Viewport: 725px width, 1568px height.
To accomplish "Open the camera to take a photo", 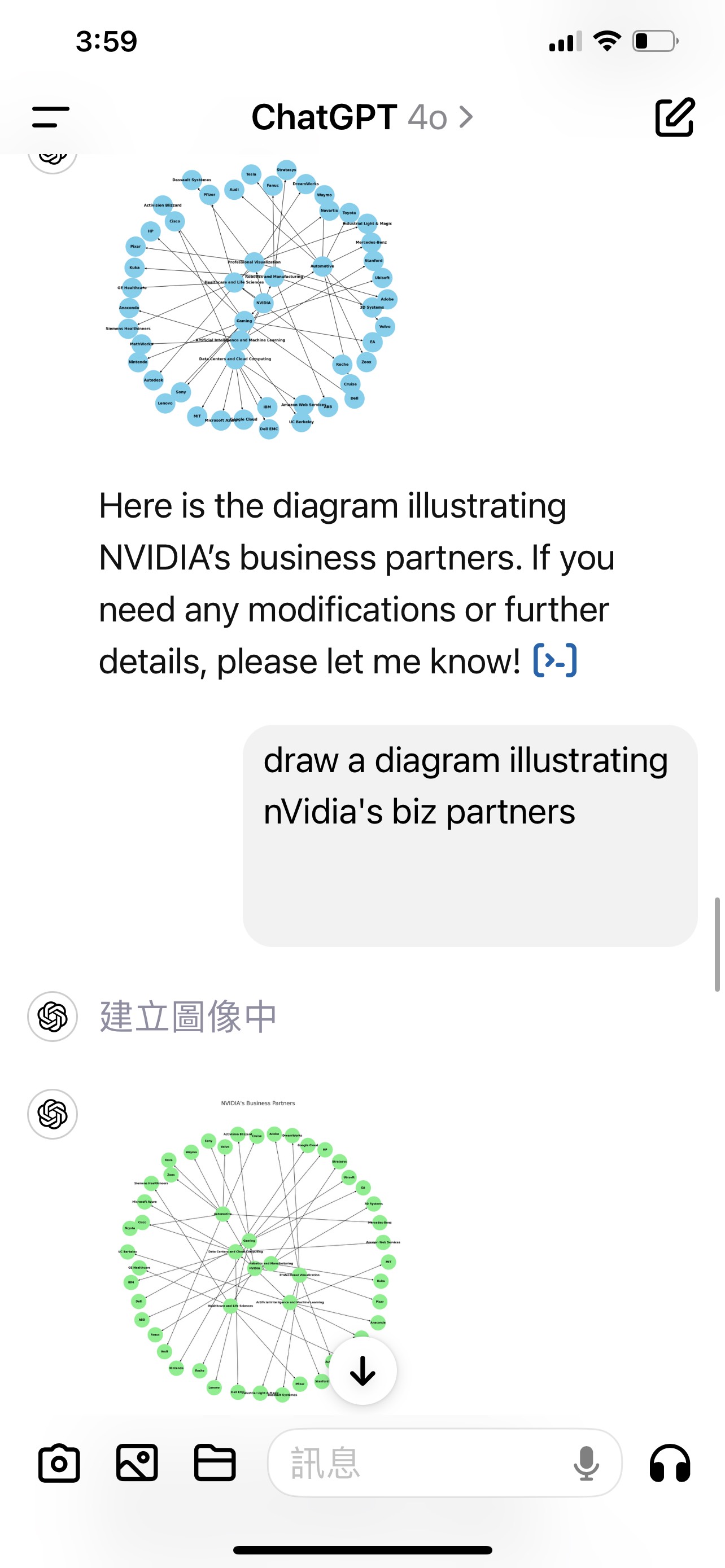I will coord(59,1462).
